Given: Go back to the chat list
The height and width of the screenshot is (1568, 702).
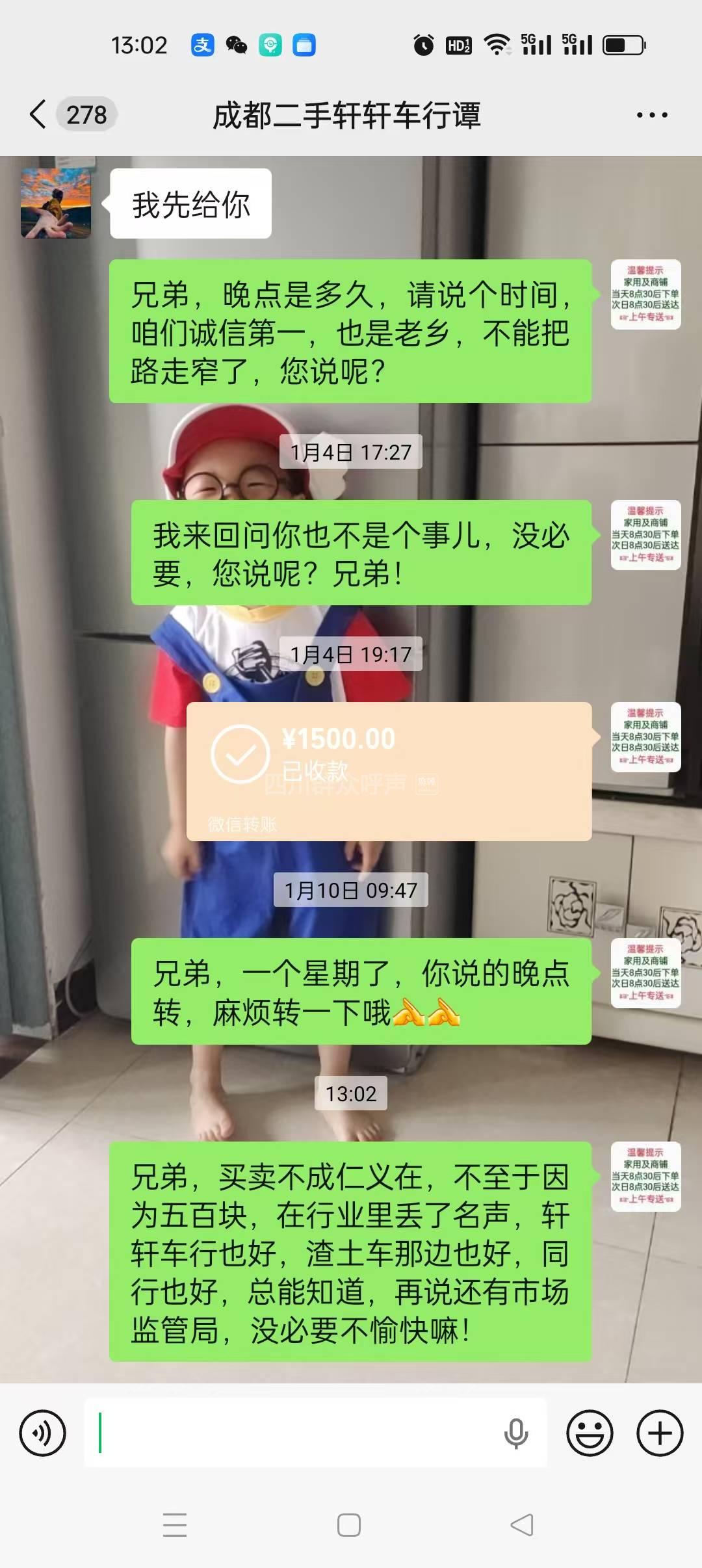Looking at the screenshot, I should [39, 115].
